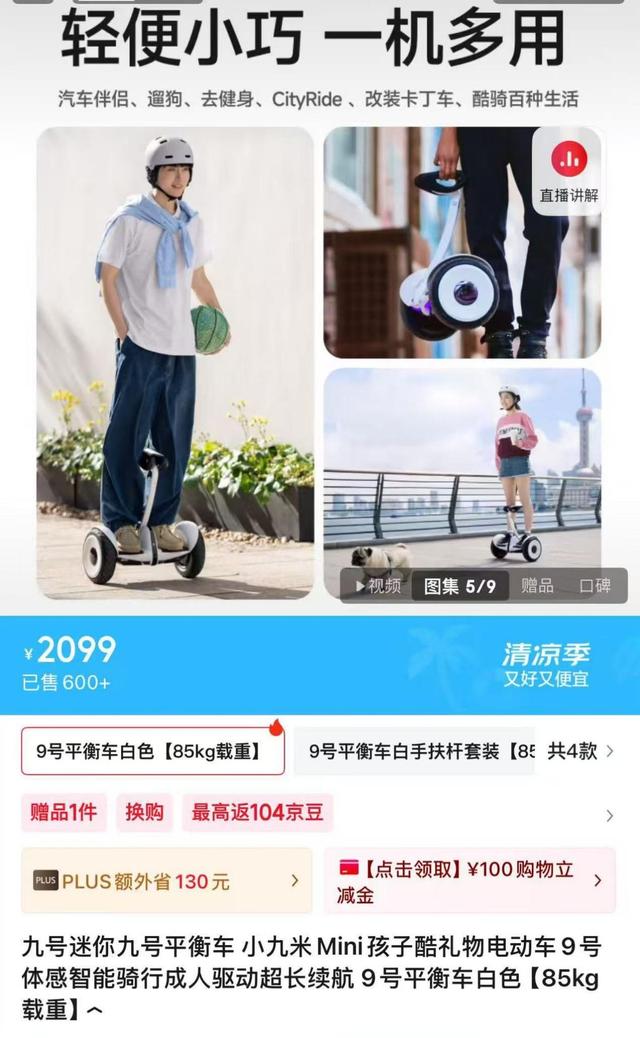Open the 换购 offer tag

tap(144, 812)
